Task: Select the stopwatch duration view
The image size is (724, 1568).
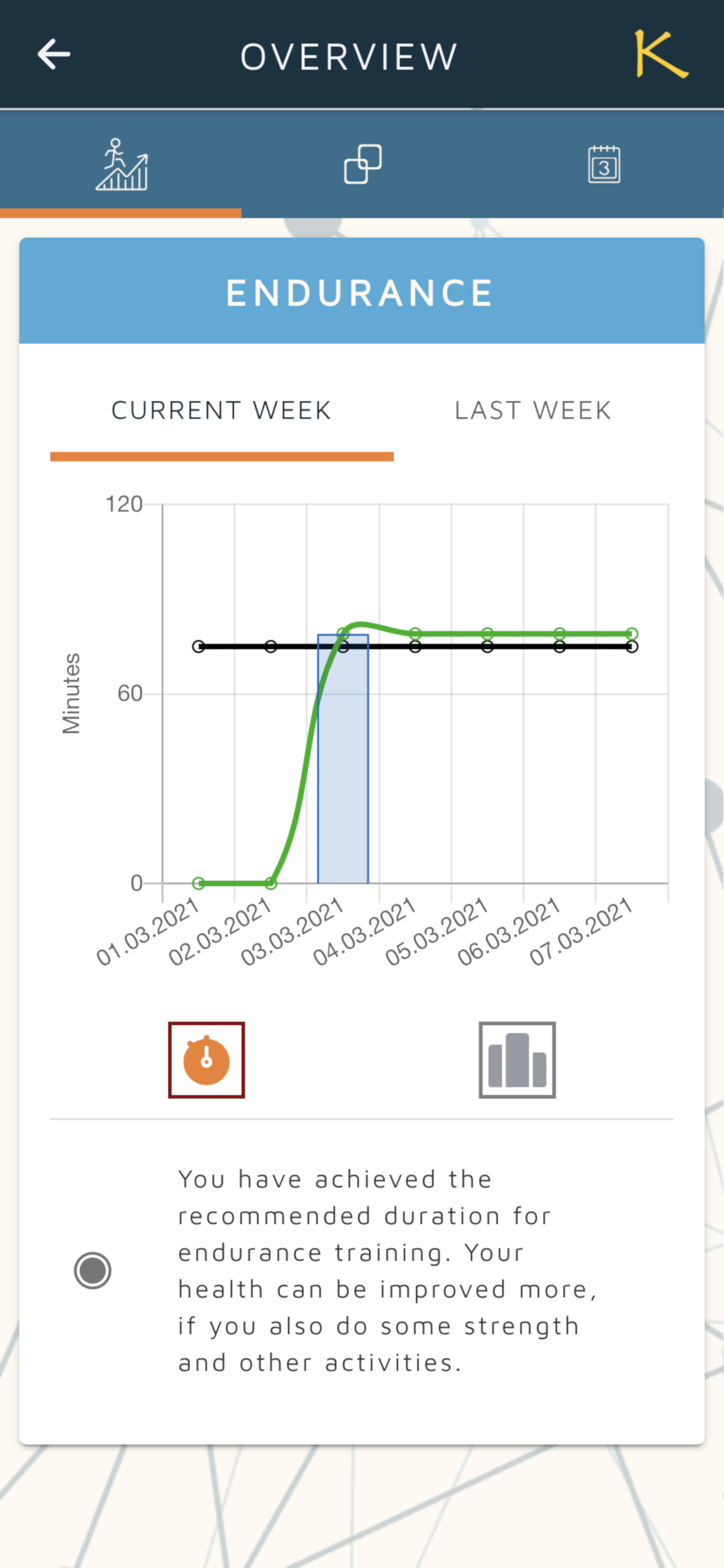Action: tap(206, 1060)
